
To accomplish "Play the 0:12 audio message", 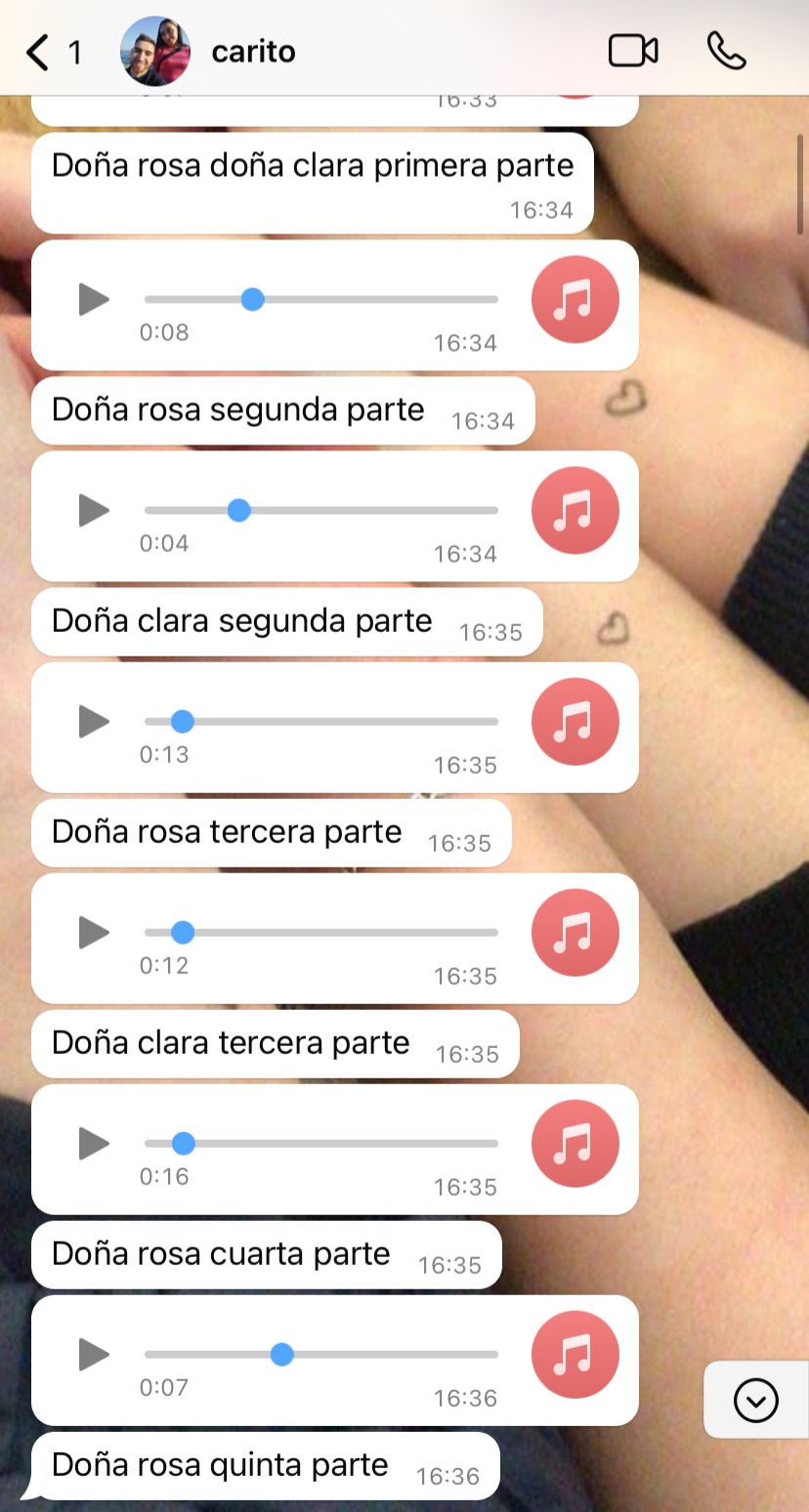I will pyautogui.click(x=94, y=933).
